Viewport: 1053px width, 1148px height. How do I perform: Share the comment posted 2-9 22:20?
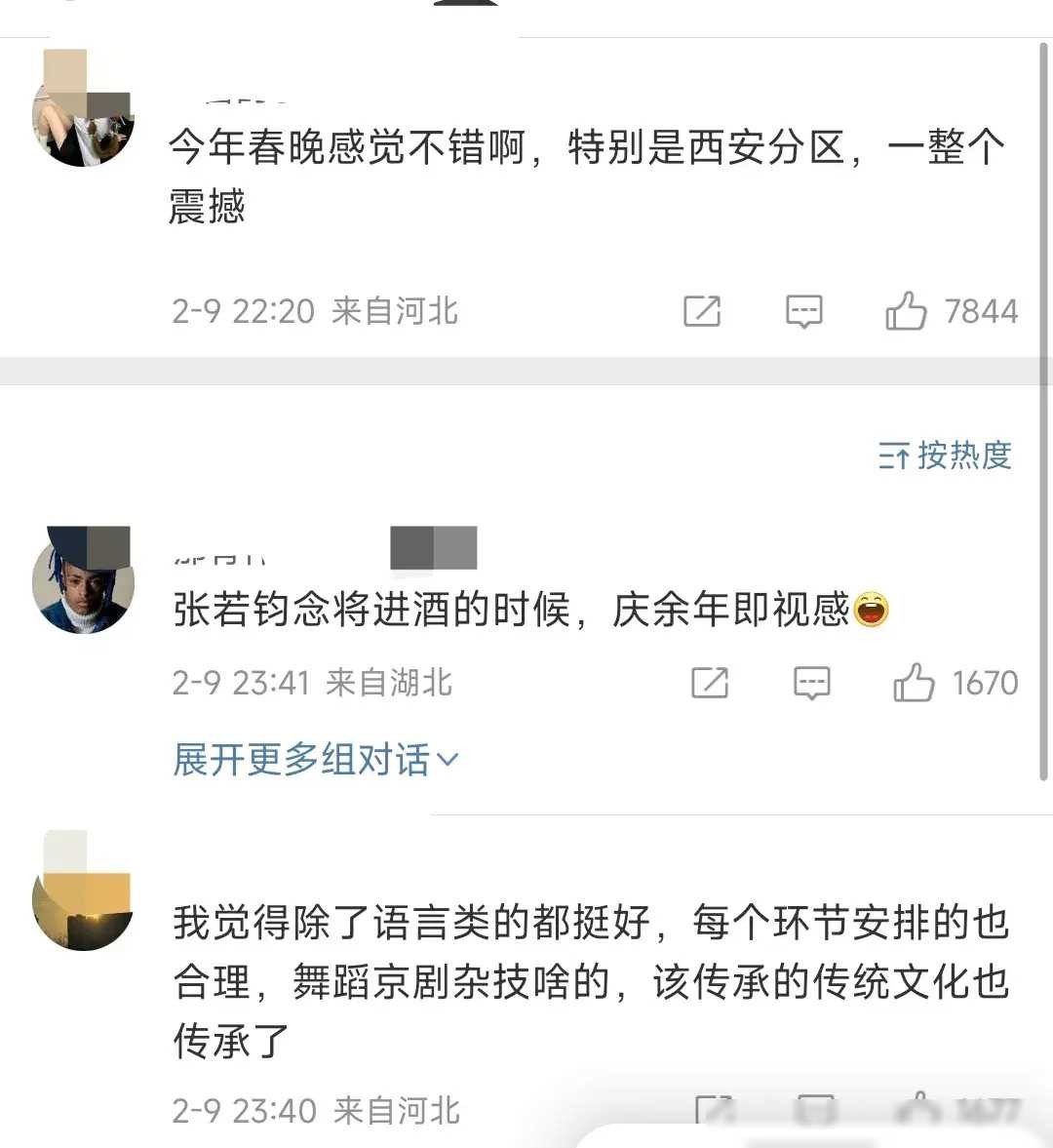tap(702, 311)
